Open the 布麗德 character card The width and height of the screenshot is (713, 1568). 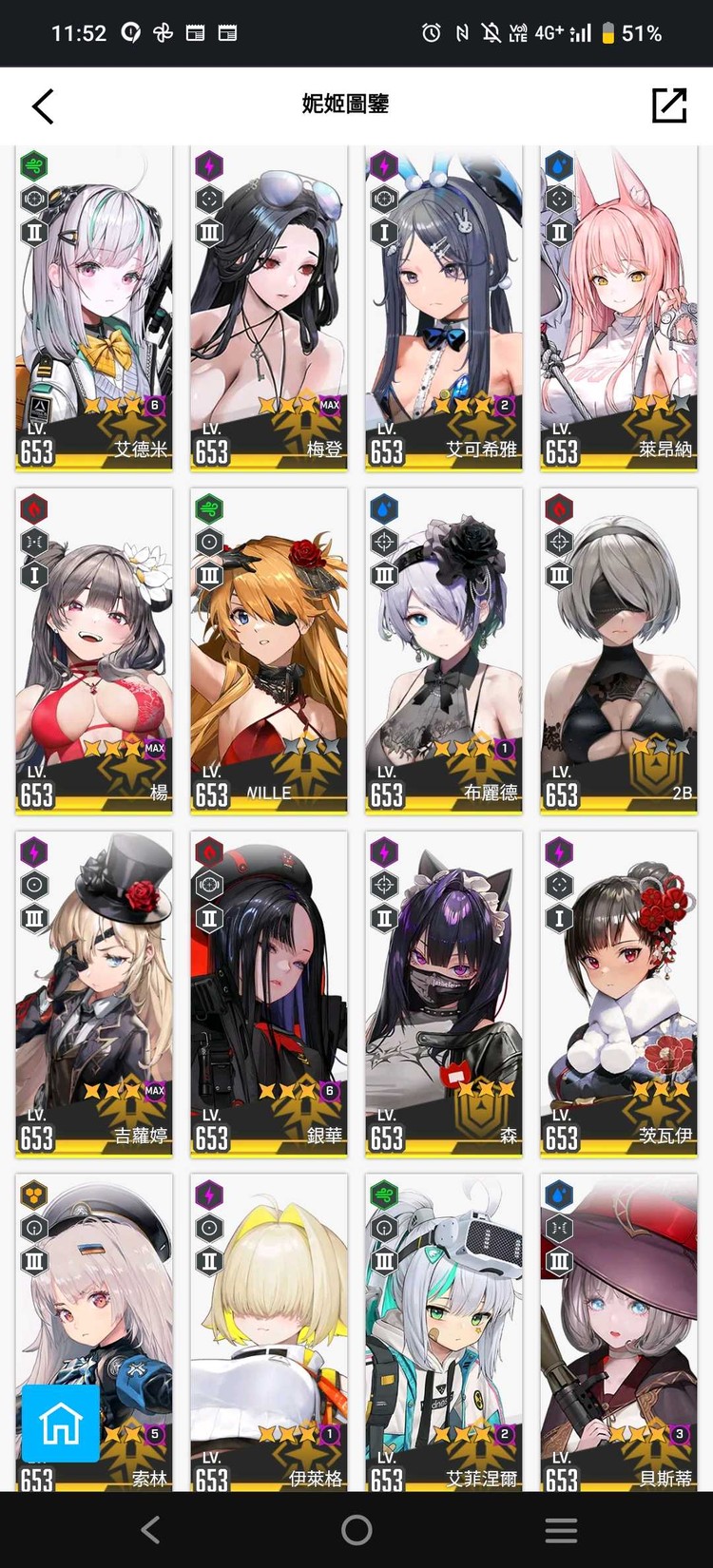tap(444, 651)
